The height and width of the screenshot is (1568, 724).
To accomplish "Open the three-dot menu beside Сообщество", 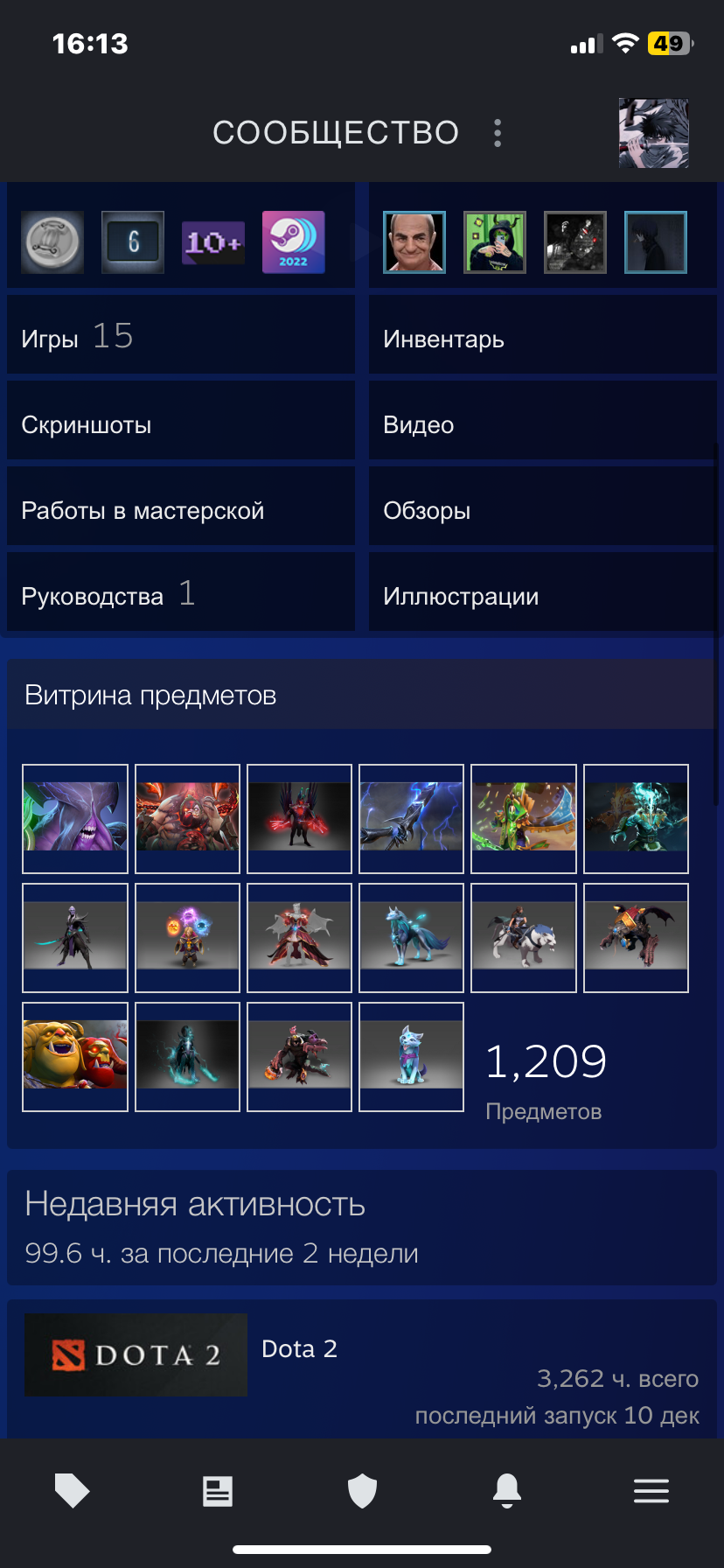I will coord(498,133).
